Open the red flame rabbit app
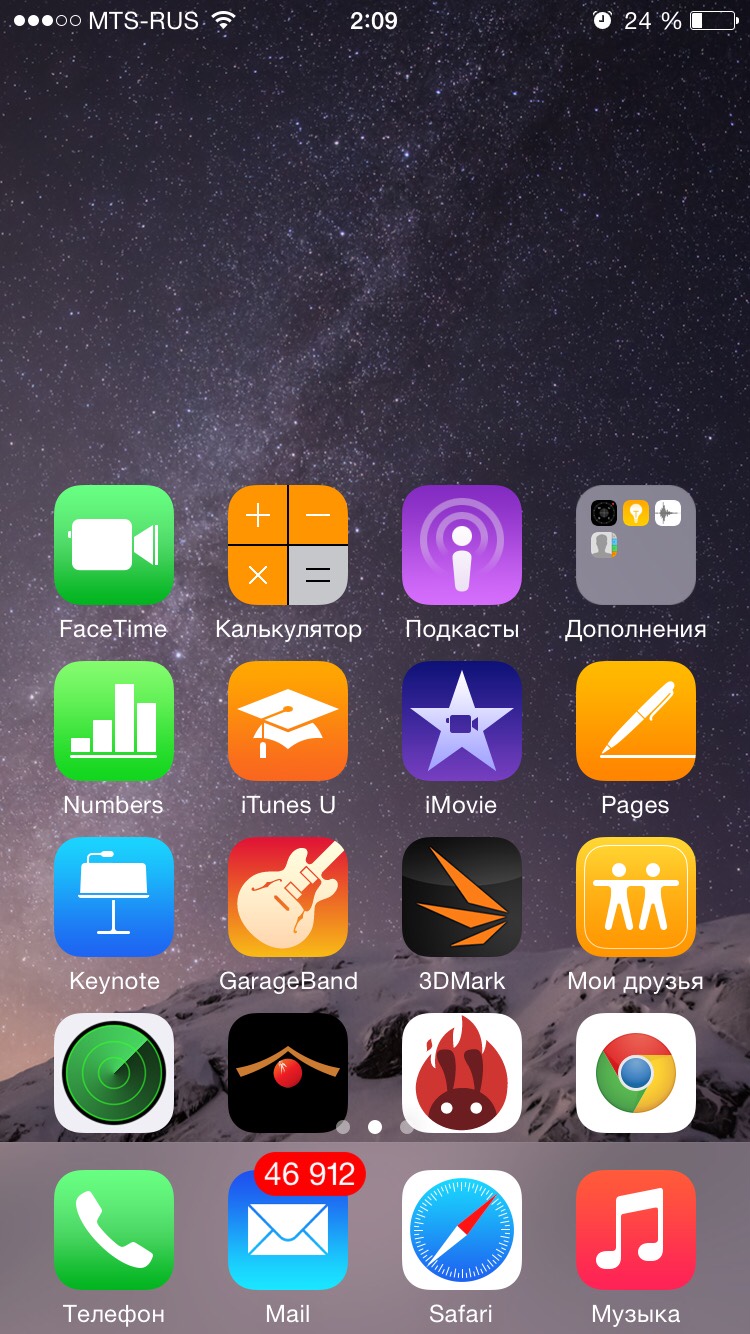This screenshot has width=750, height=1334. tap(462, 1073)
